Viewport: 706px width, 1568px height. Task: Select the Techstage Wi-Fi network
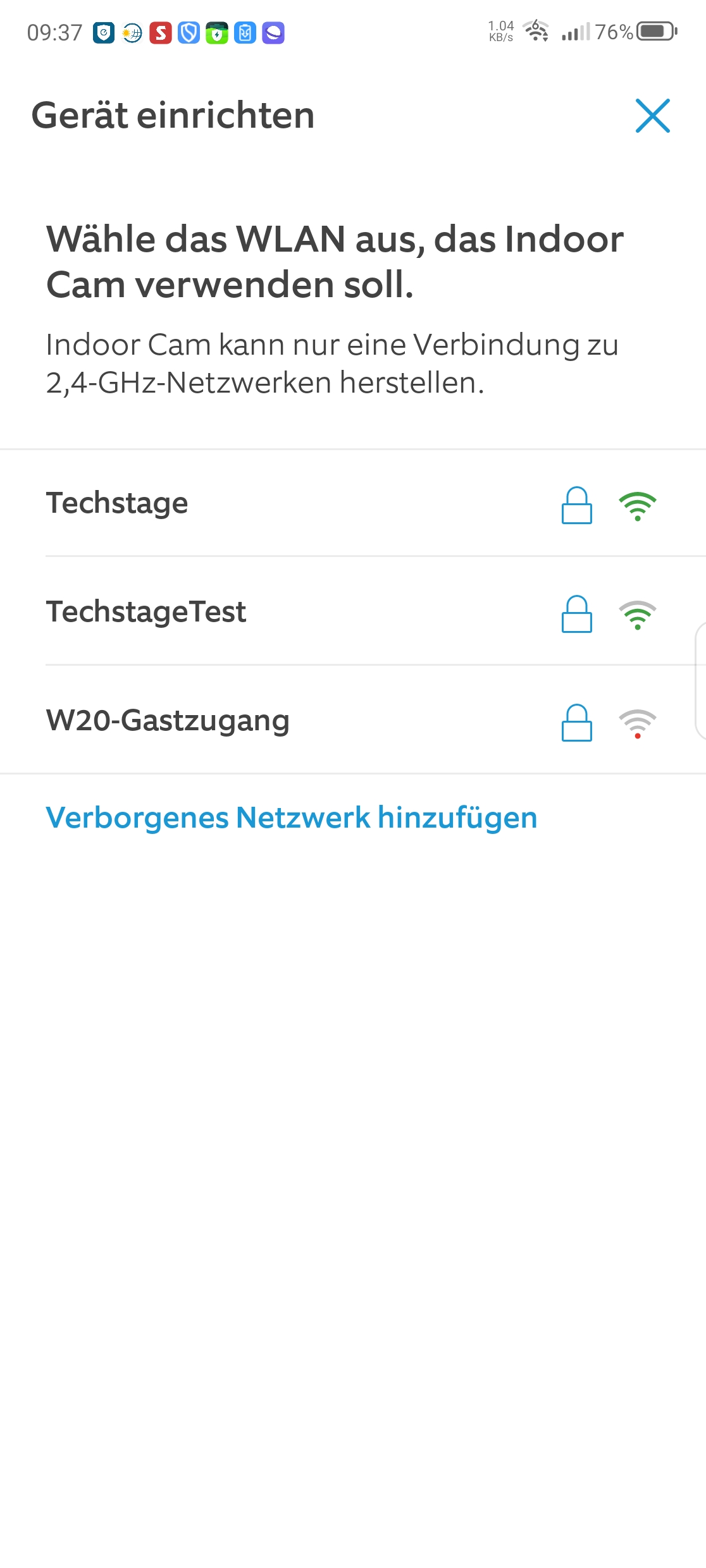118,504
